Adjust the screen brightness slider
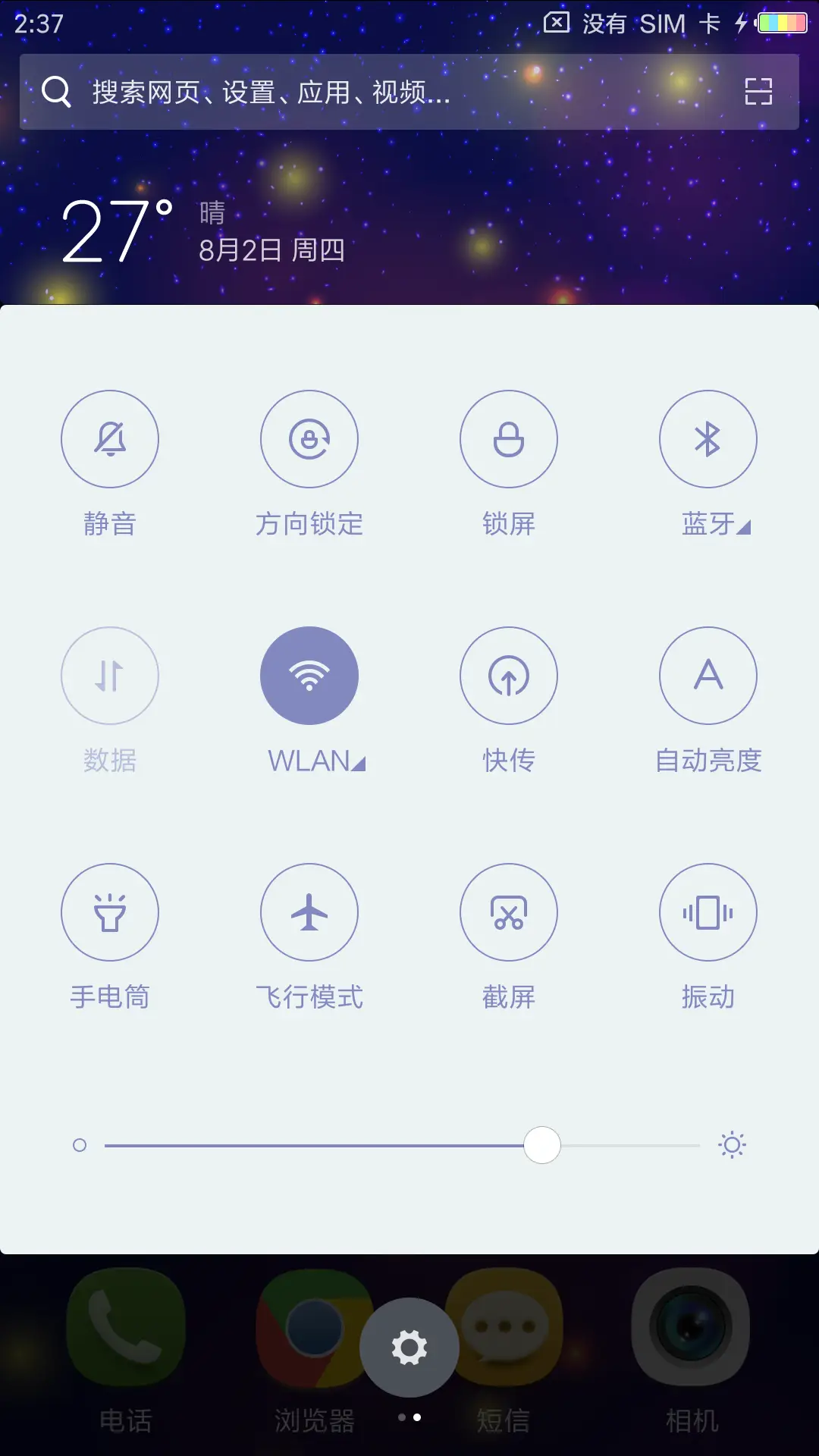 coord(543,1145)
